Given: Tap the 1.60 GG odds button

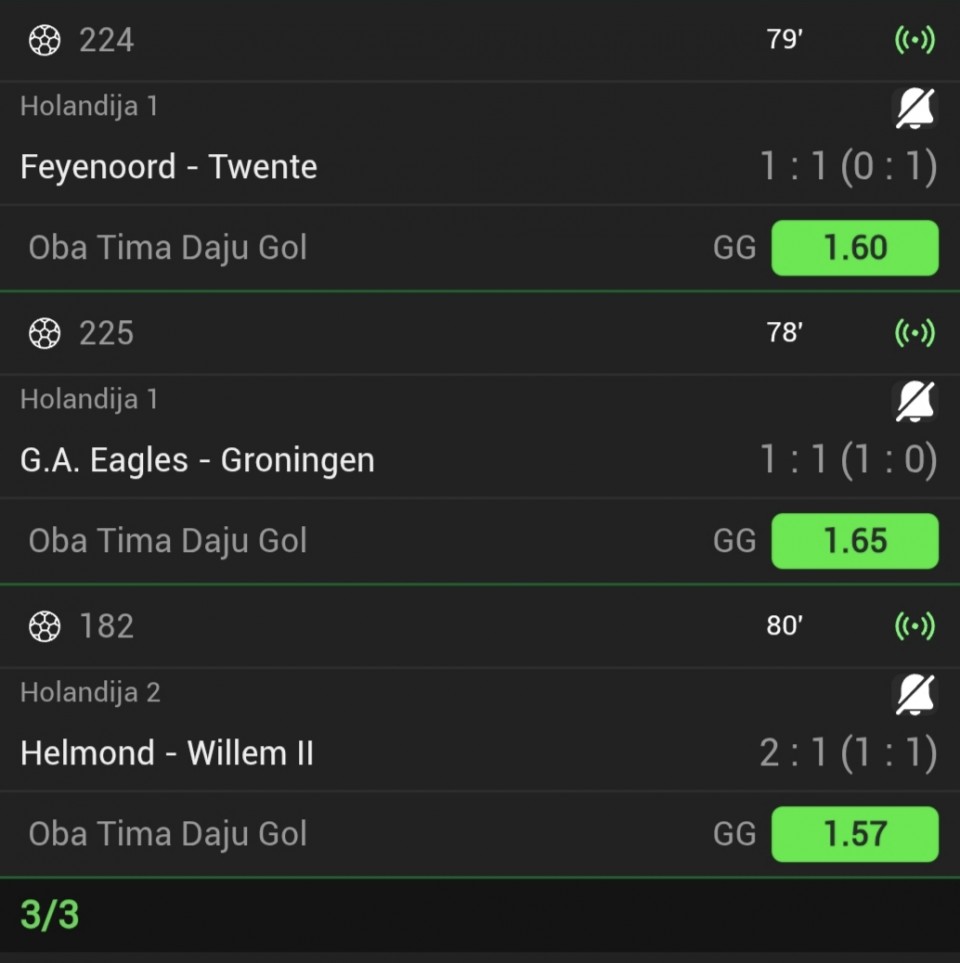Looking at the screenshot, I should [855, 248].
